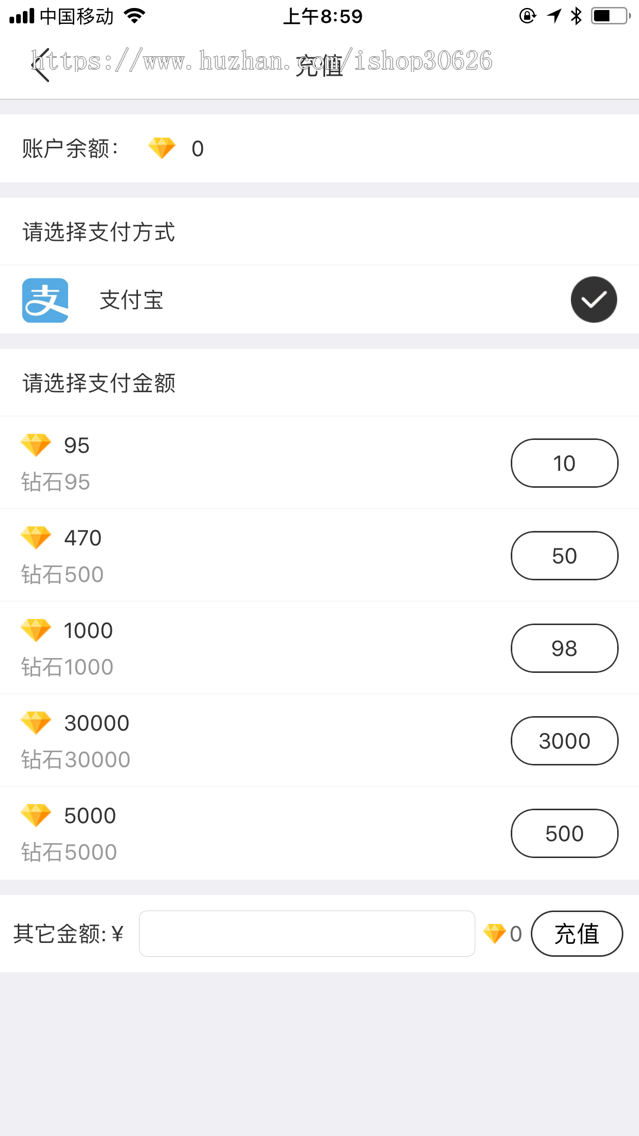Tap the 充值 button to recharge
Viewport: 639px width, 1136px height.
coord(576,933)
